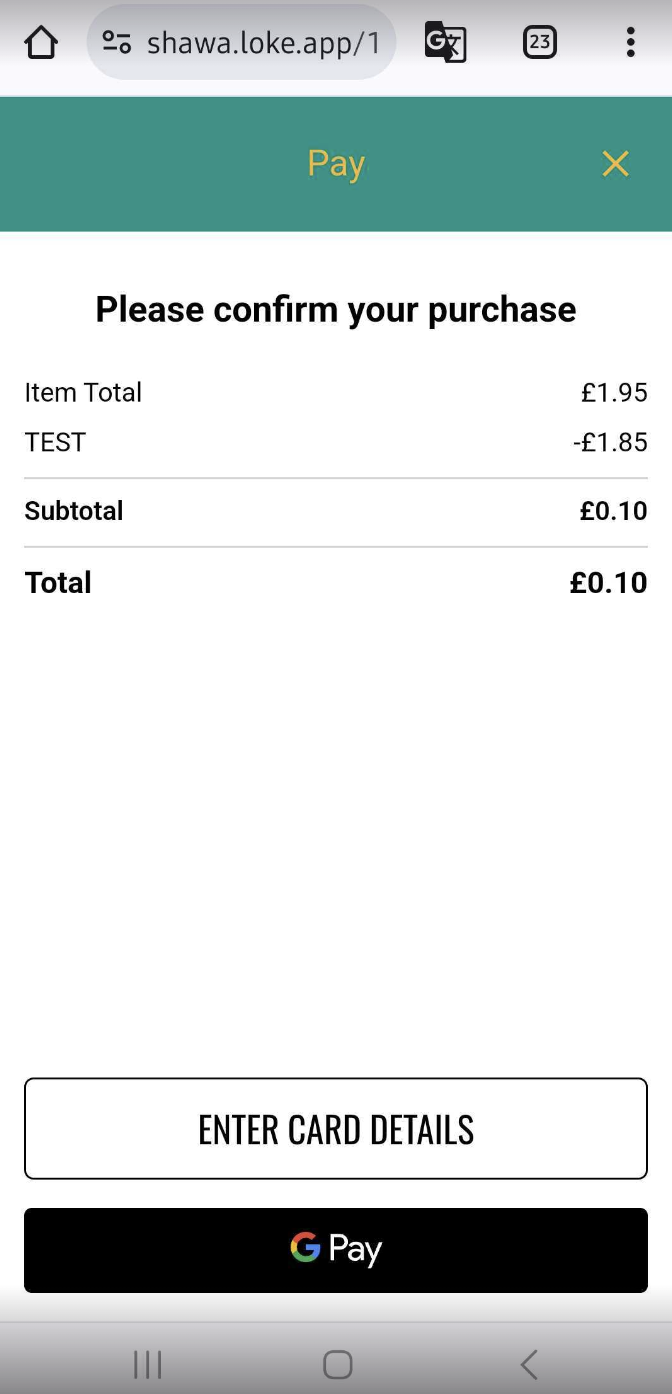Open recent apps from navigation bar

[148, 1364]
